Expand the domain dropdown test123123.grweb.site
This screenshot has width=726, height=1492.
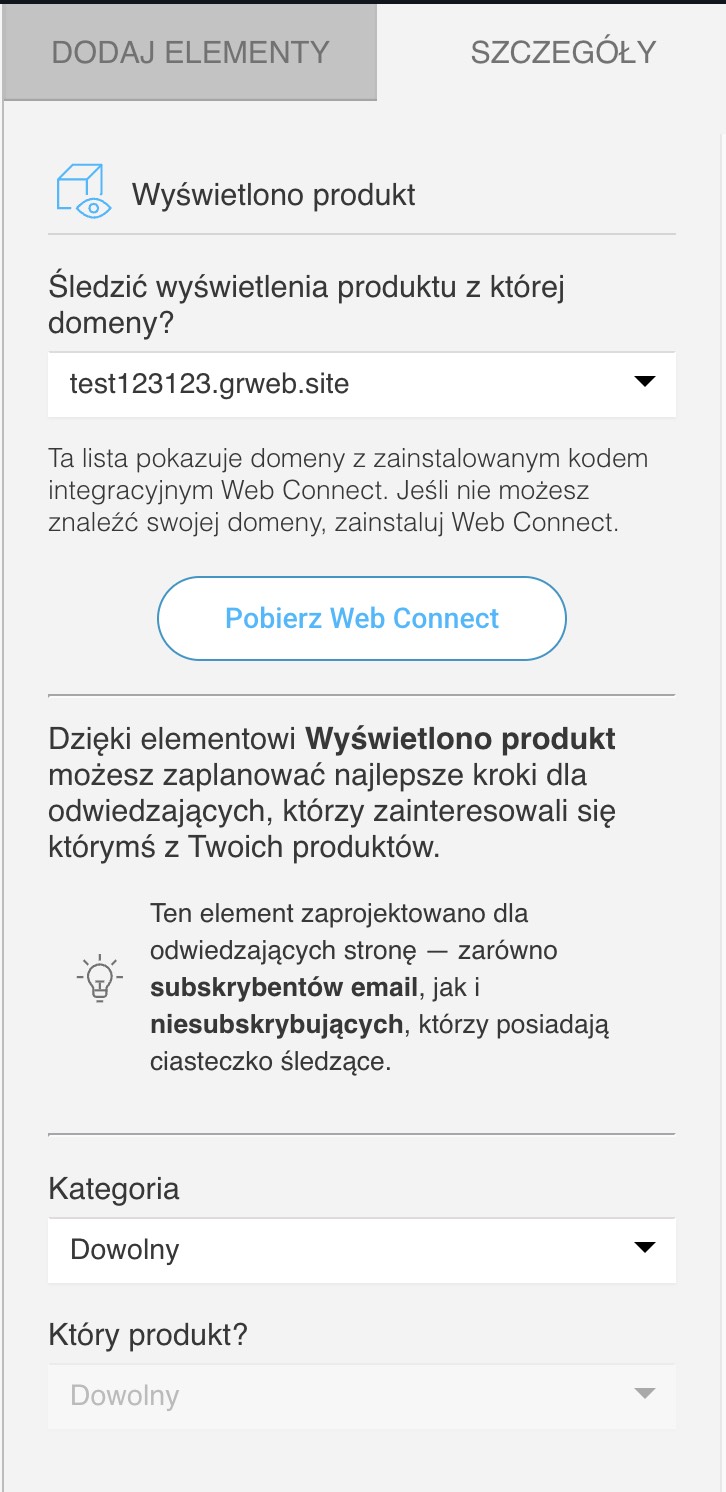point(362,384)
